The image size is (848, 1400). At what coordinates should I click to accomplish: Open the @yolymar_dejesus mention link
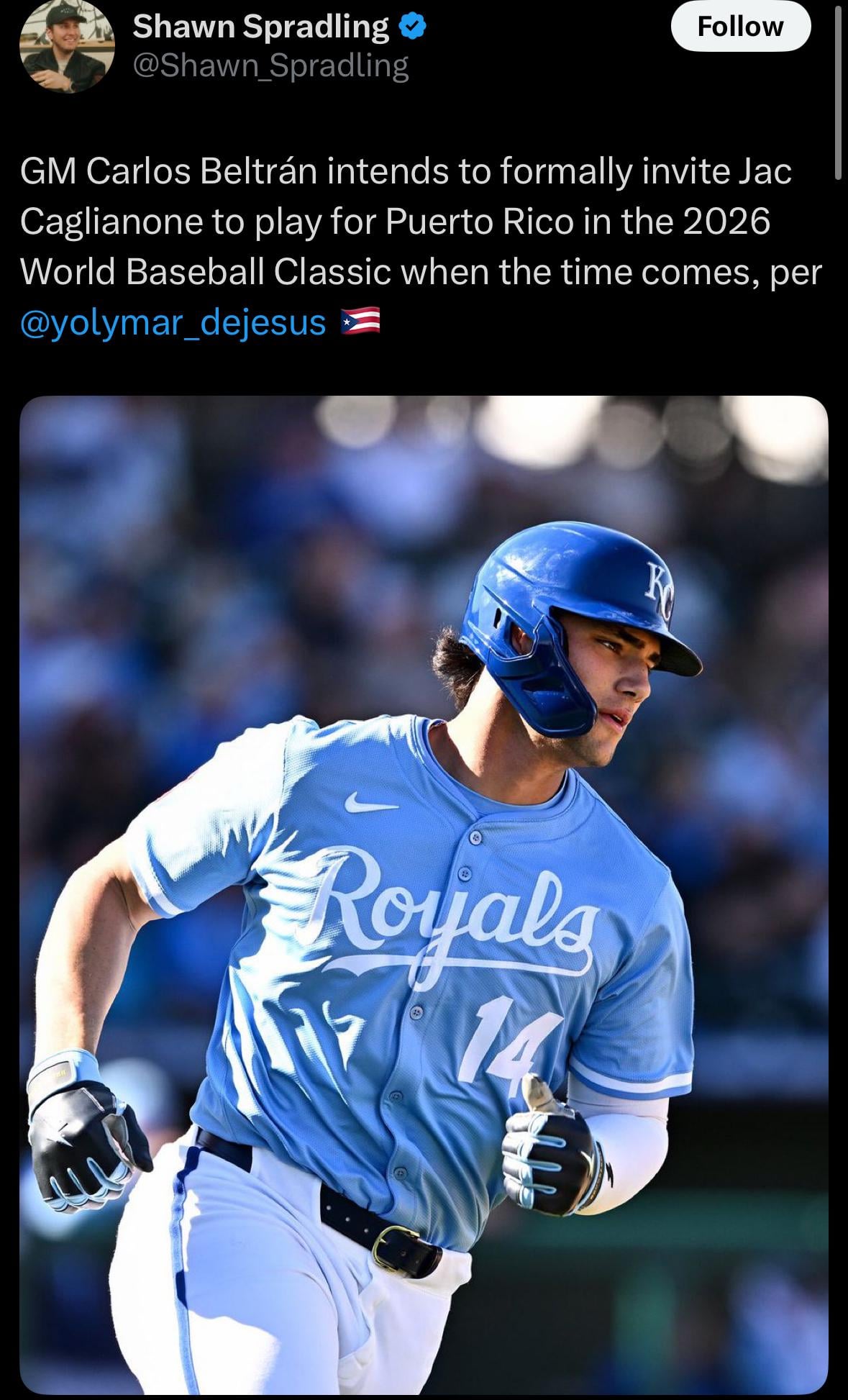pos(173,322)
